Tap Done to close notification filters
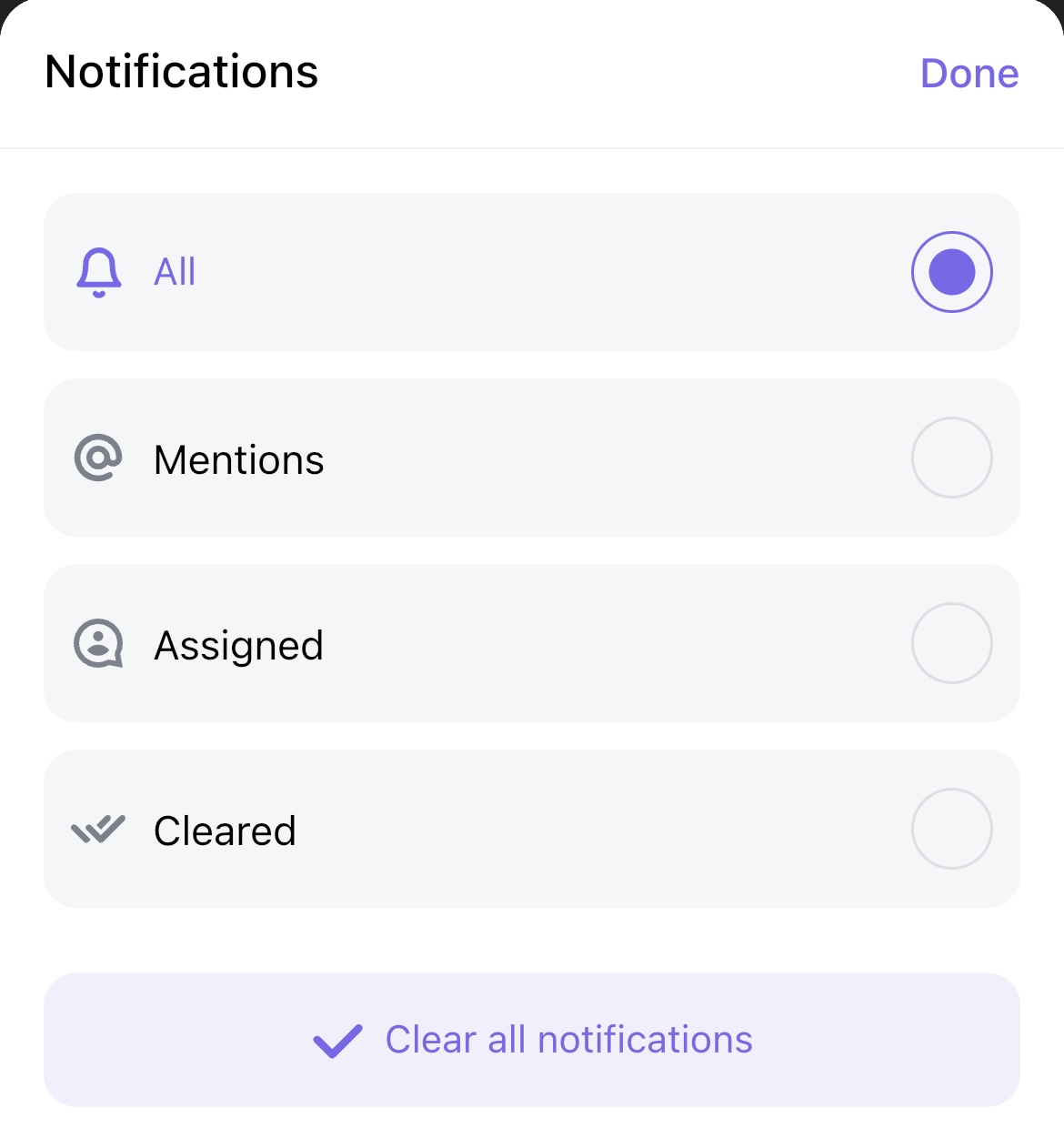Viewport: 1064px width, 1148px height. coord(969,74)
